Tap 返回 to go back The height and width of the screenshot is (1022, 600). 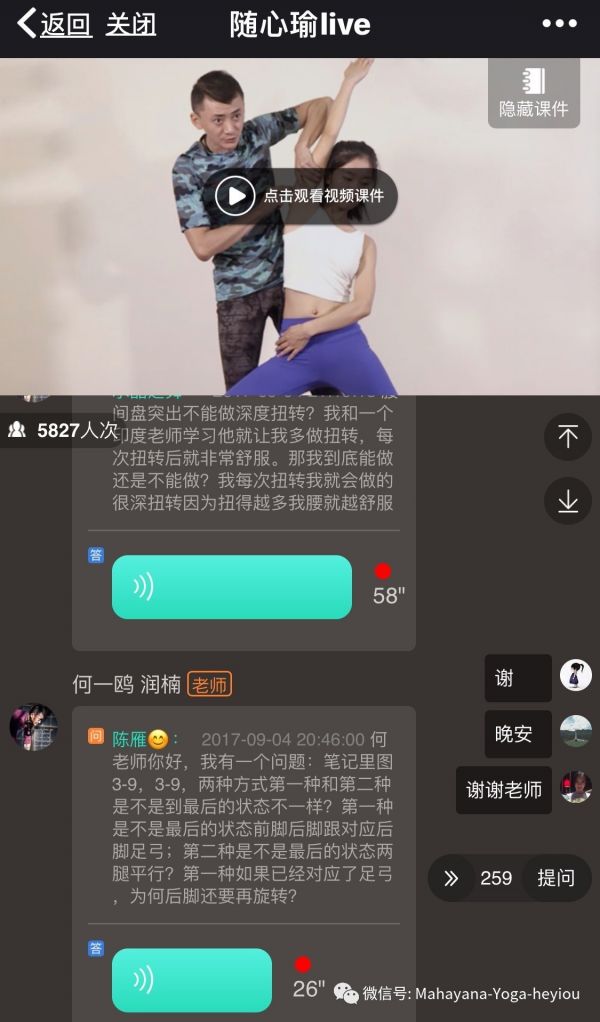click(54, 24)
